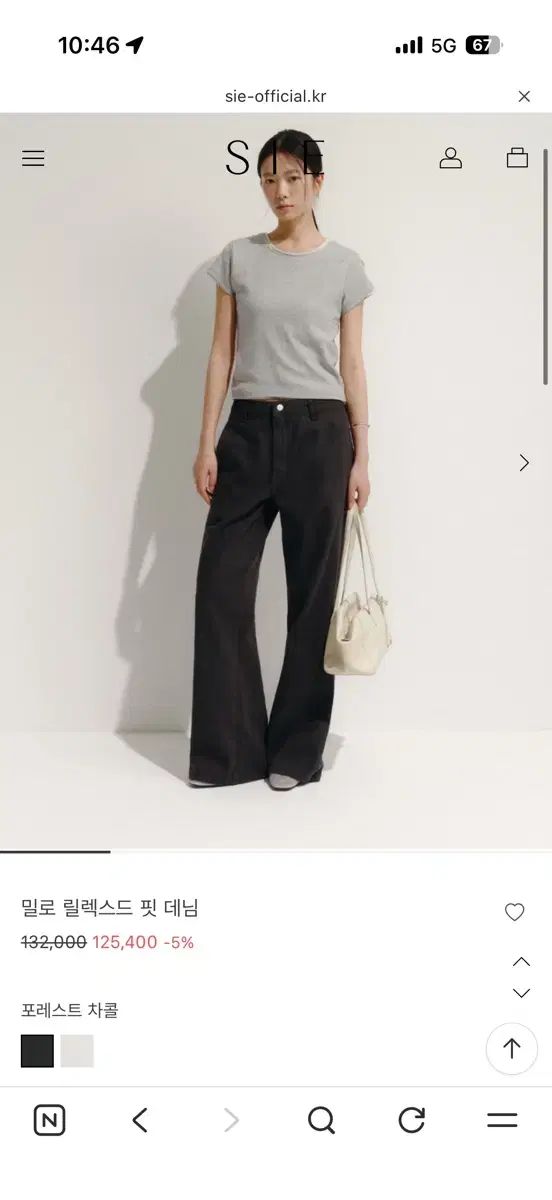Image resolution: width=552 pixels, height=1200 pixels.
Task: Add the denim to wishlist
Action: pos(514,912)
